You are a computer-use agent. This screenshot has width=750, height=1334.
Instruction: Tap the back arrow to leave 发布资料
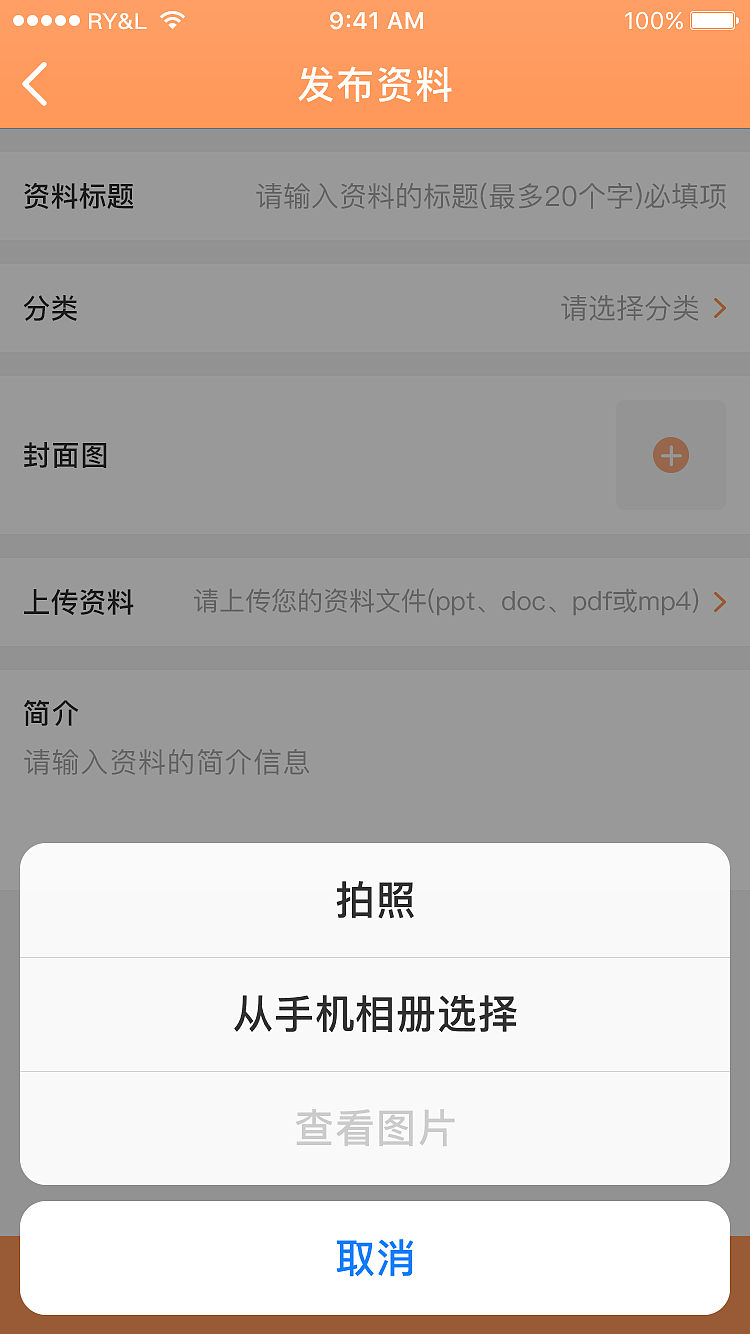coord(36,85)
